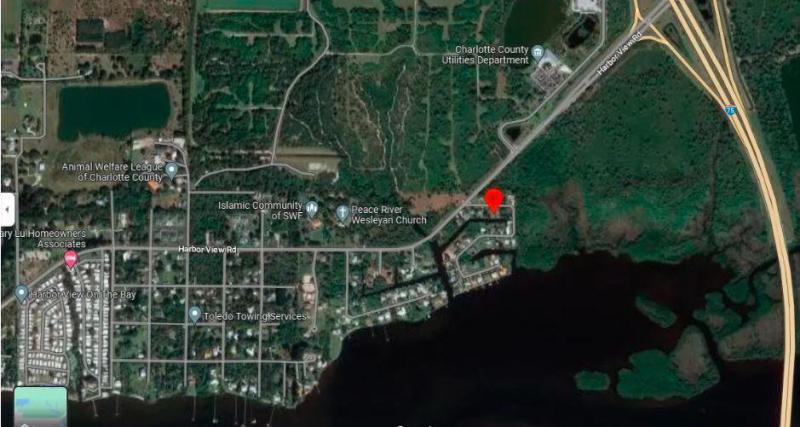Screen dimensions: 800x427
Task: Expand the side panel arrow
Action: click(x=7, y=211)
